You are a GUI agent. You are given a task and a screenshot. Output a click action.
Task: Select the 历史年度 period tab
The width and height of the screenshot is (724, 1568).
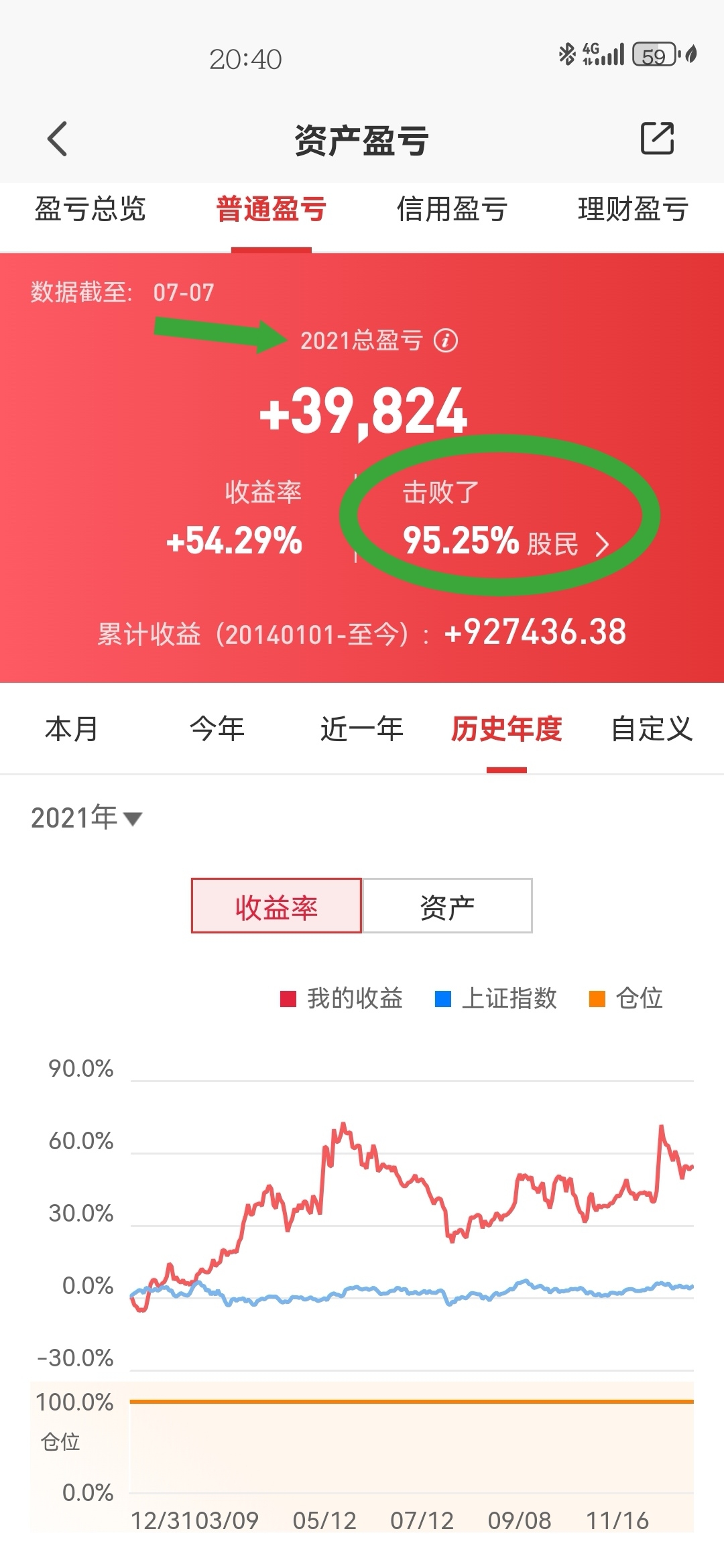507,729
